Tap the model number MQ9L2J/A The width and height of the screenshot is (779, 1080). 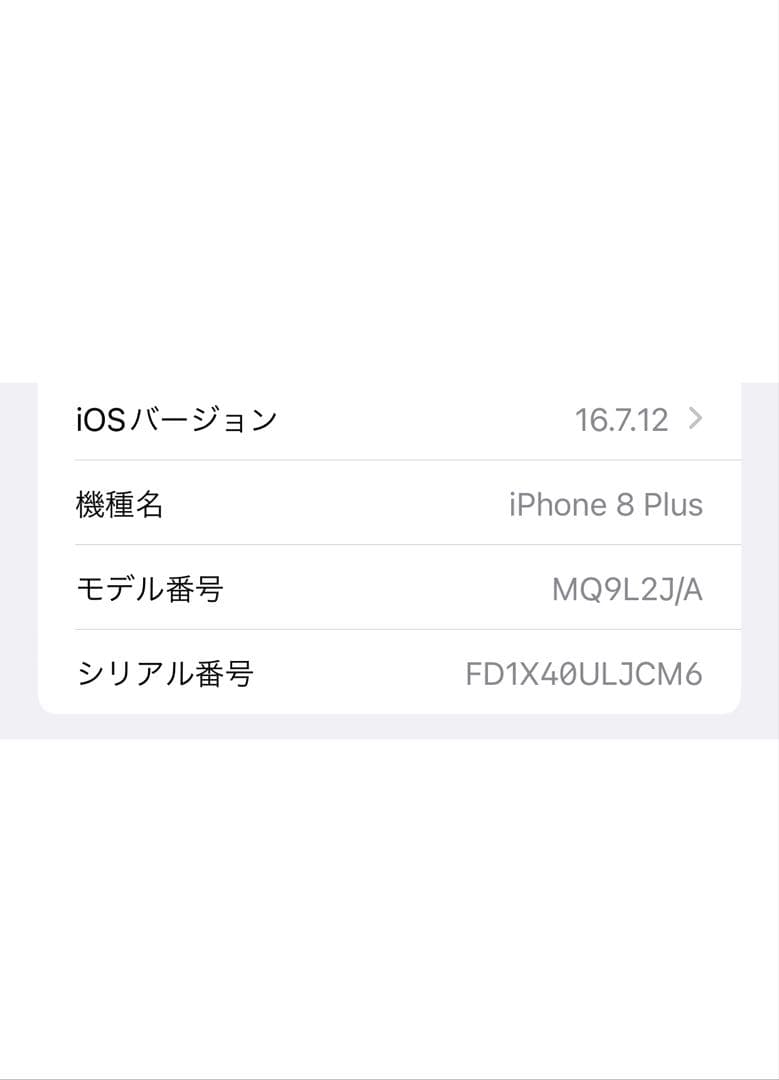[x=627, y=589]
